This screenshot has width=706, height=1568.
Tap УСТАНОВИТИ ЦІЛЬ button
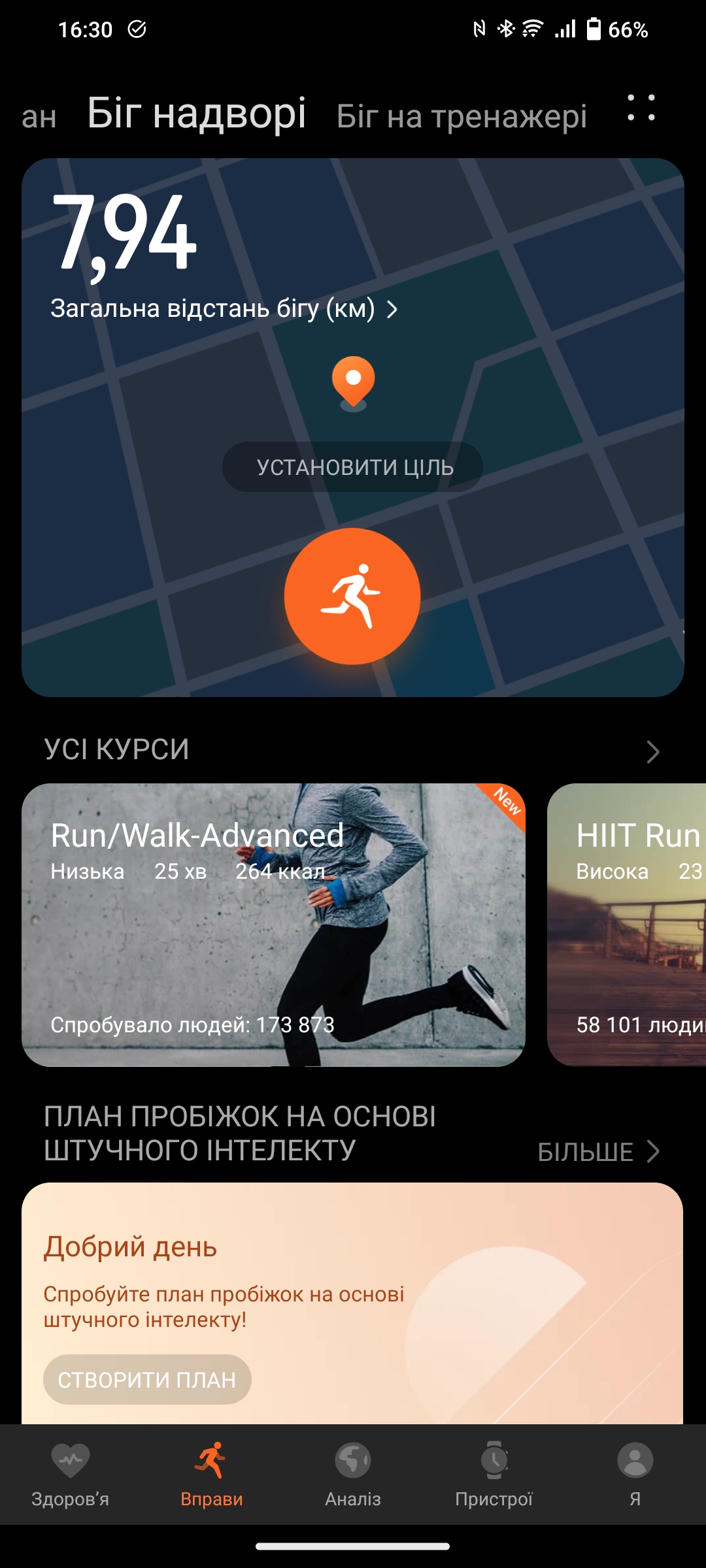tap(353, 467)
